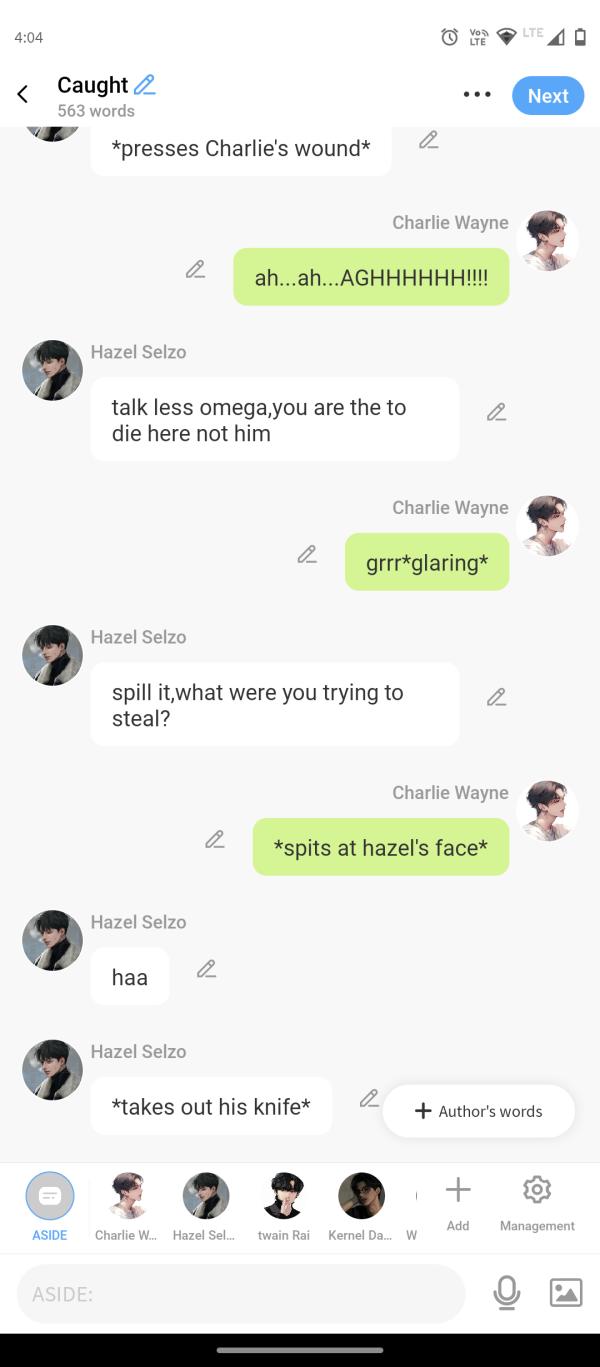Add Author's words
Viewport: 600px width, 1367px height.
(479, 1111)
